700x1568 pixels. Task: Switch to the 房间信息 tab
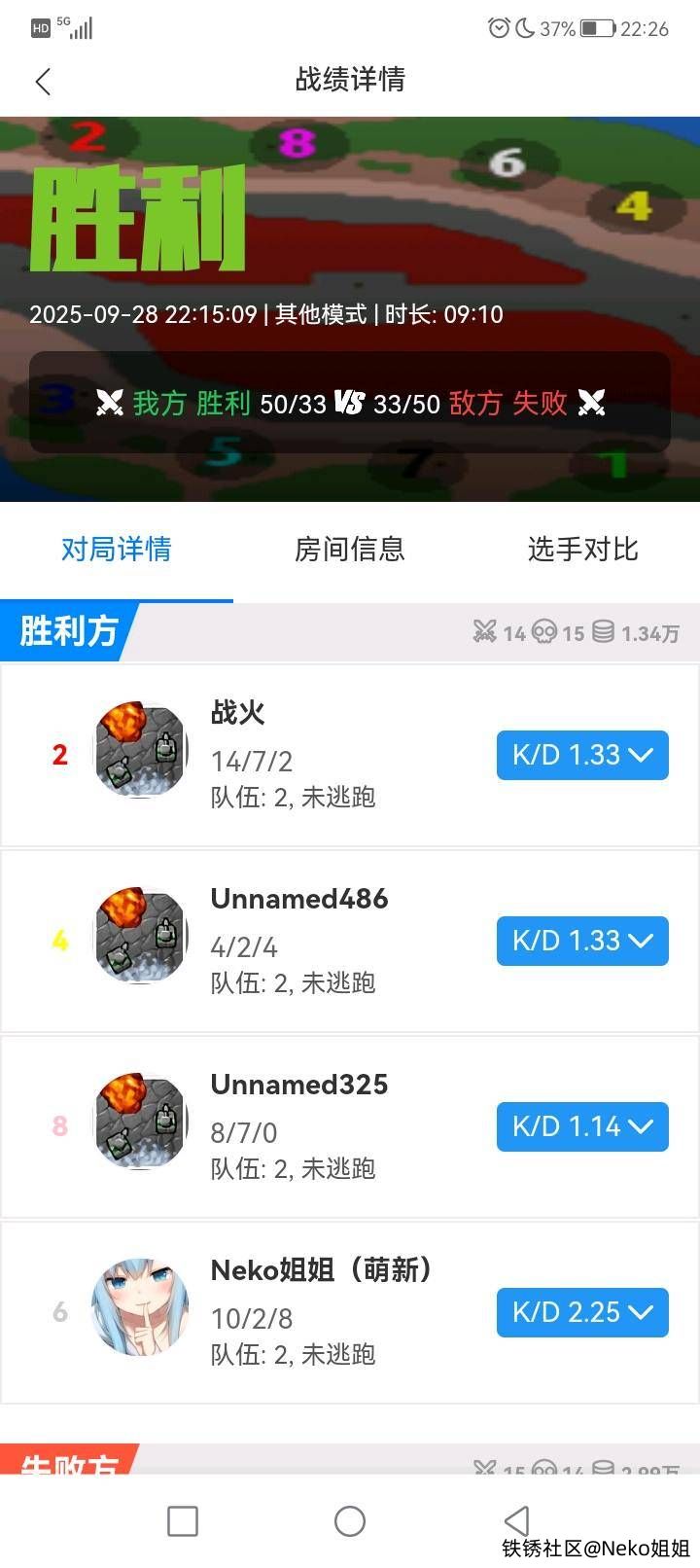click(x=349, y=550)
